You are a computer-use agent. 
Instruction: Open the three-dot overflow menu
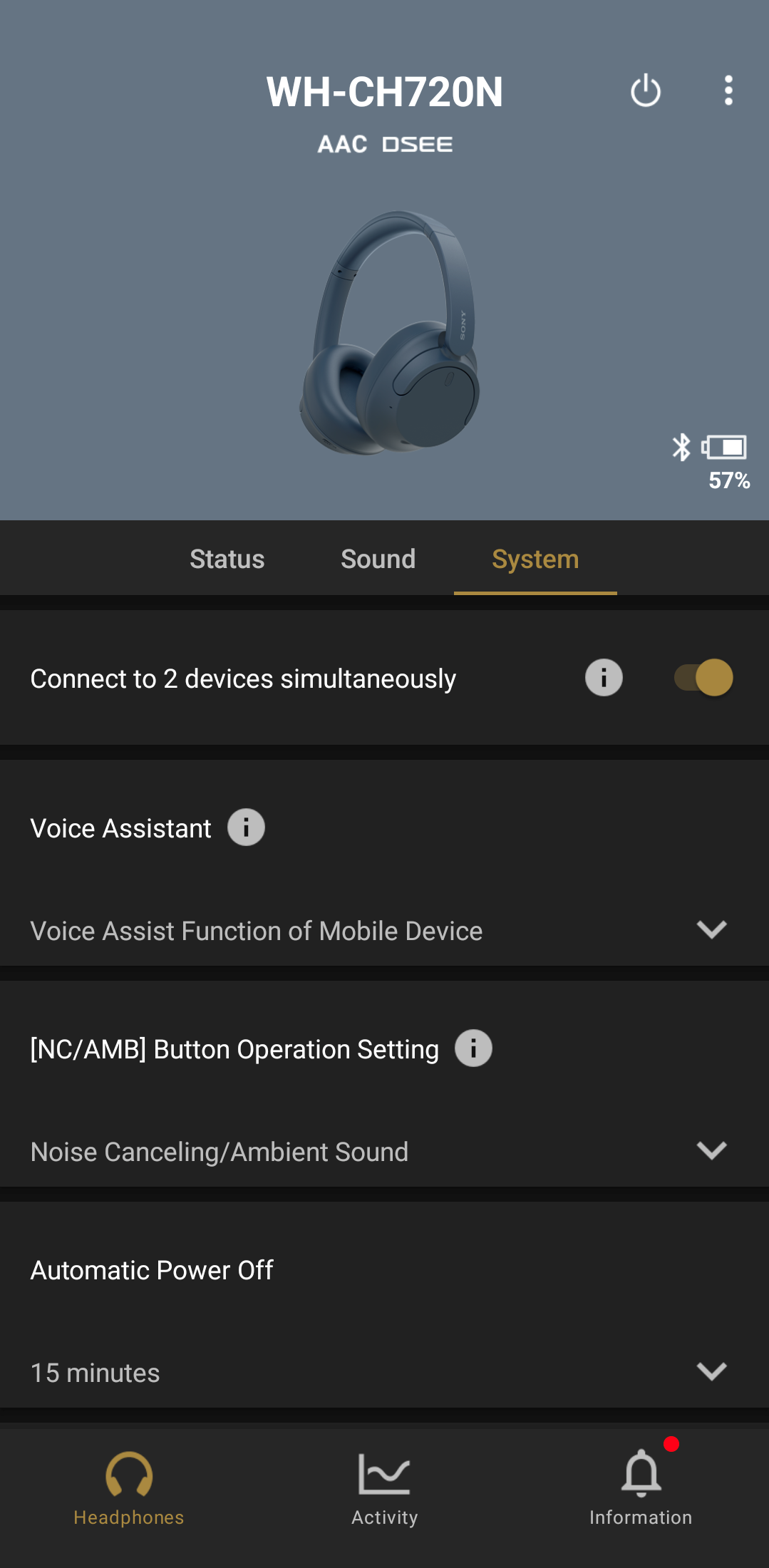(728, 91)
